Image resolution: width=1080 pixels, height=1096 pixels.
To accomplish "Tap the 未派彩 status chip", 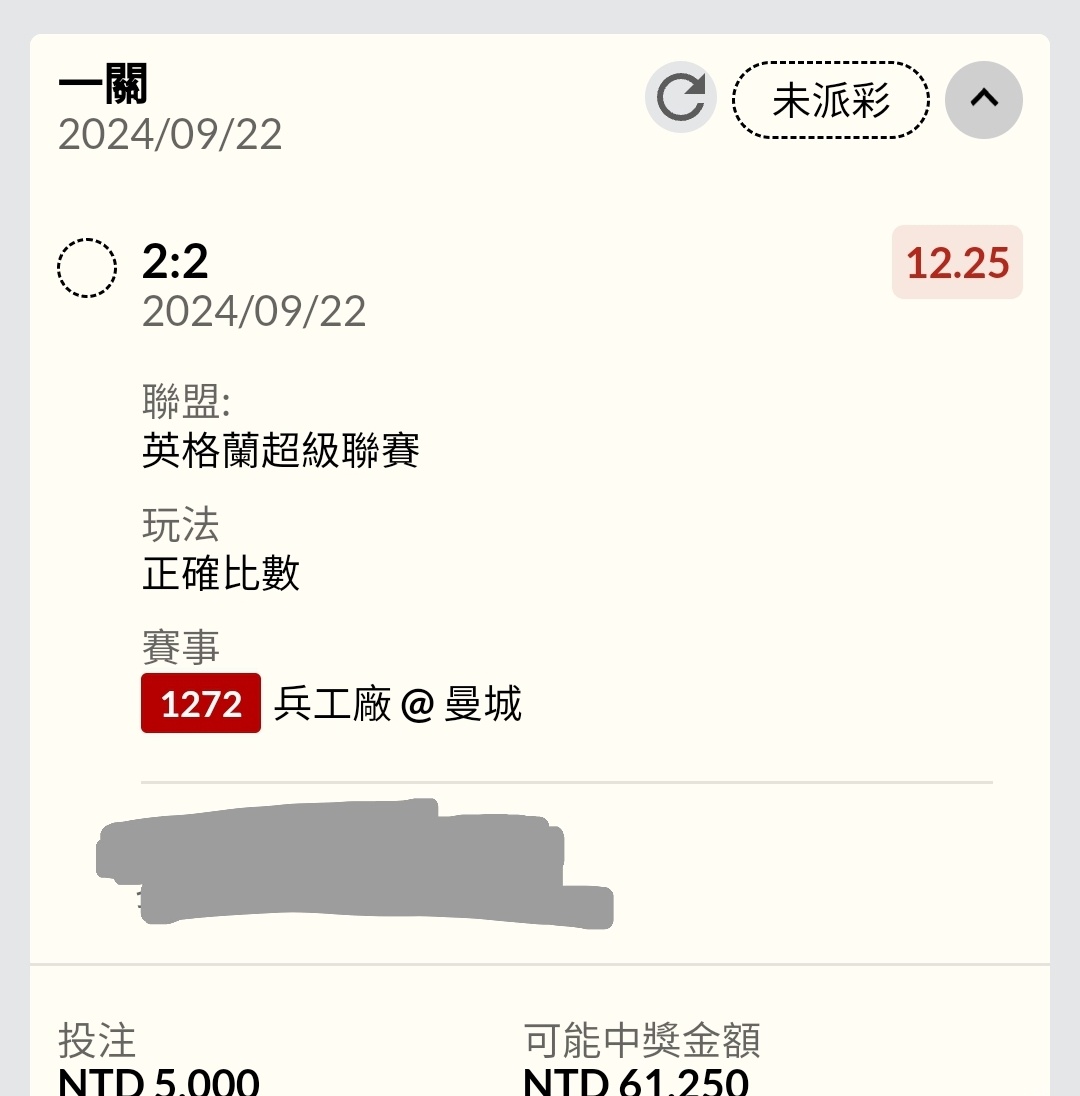I will (x=831, y=99).
